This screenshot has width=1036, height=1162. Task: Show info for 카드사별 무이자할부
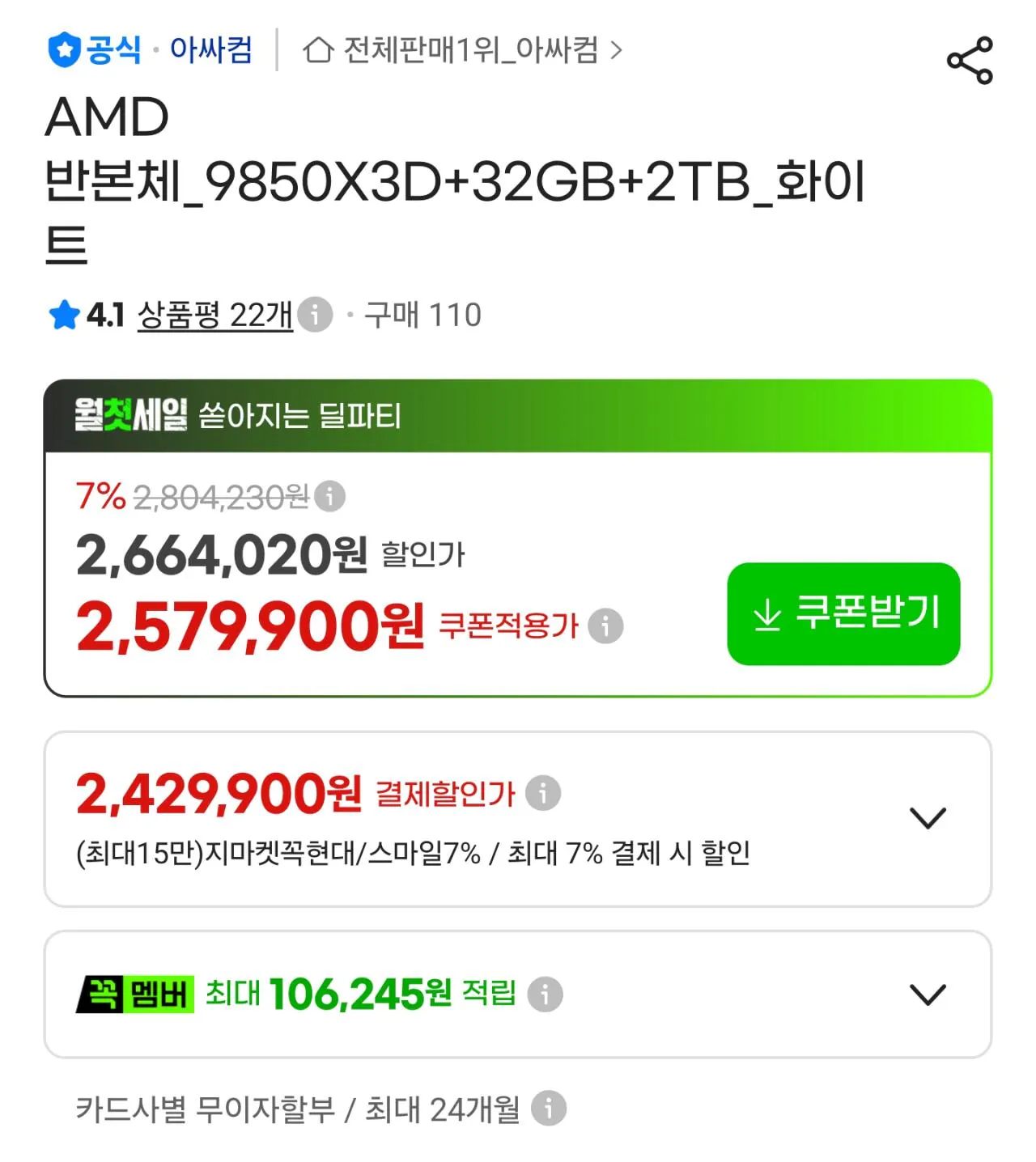tap(549, 1109)
